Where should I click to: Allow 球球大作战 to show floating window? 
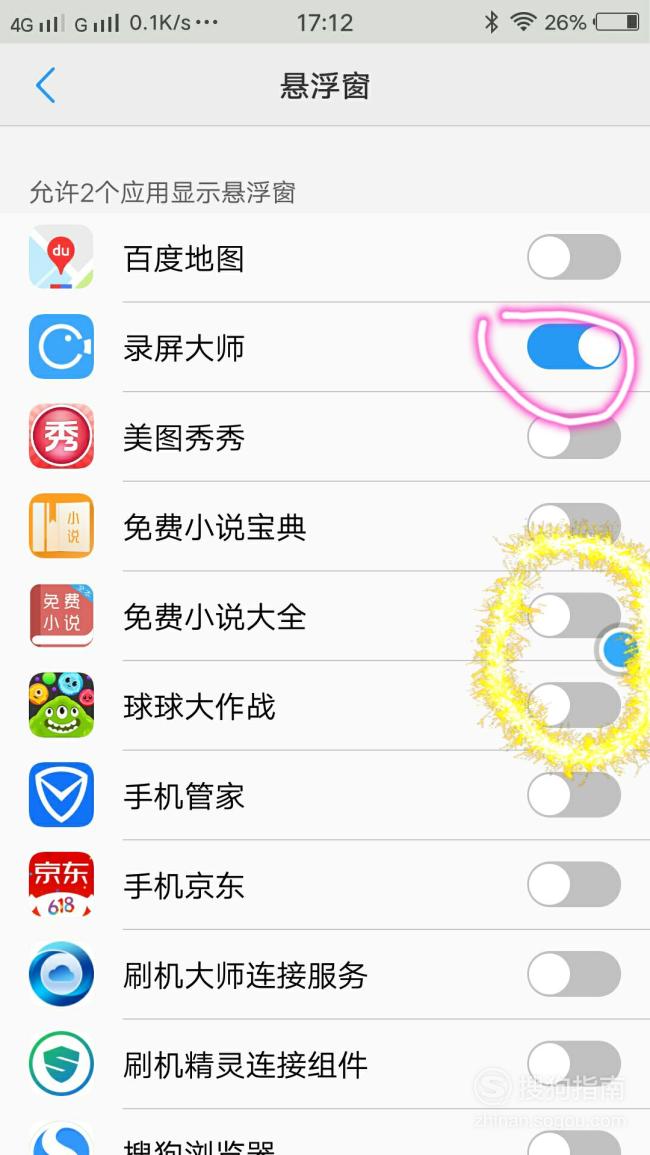click(574, 706)
